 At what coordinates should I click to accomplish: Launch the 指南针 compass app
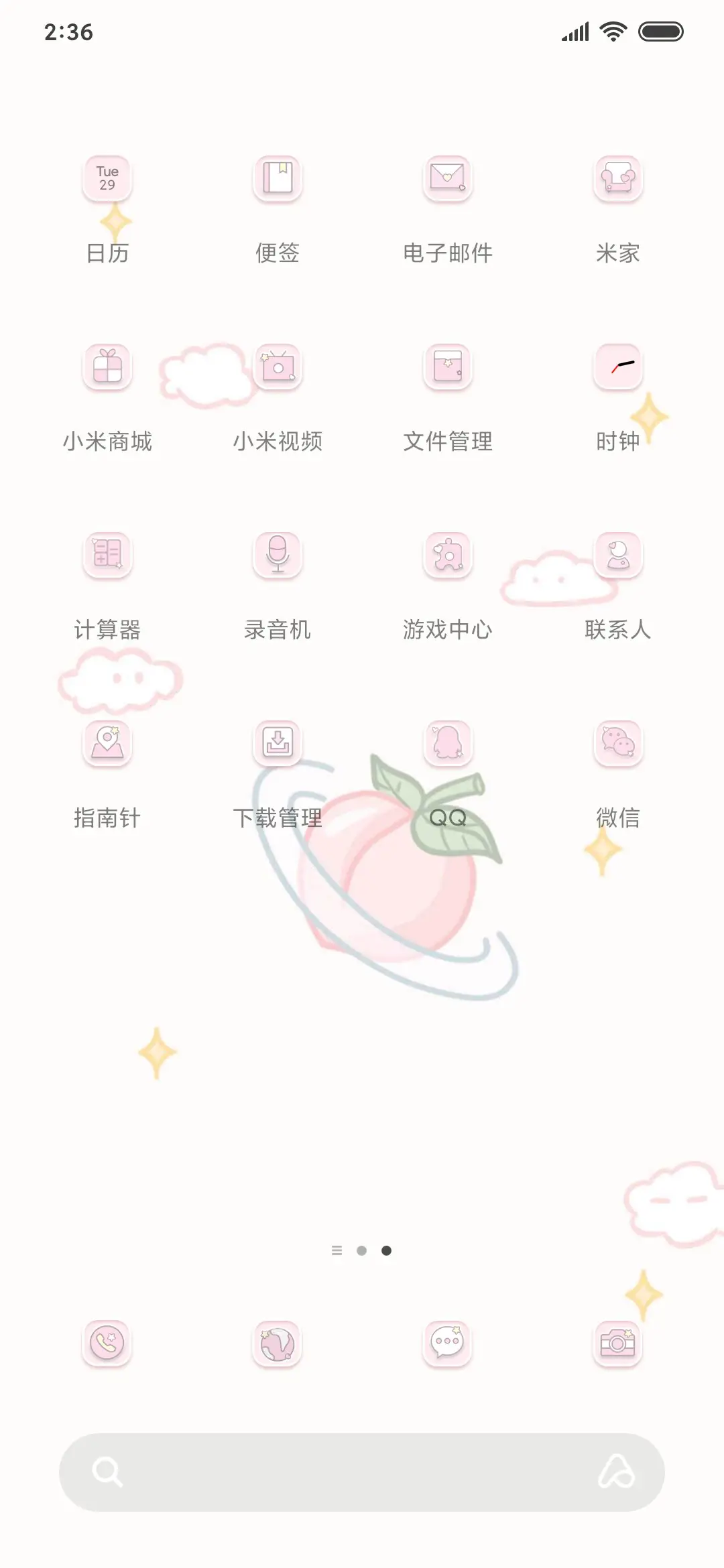pos(107,742)
